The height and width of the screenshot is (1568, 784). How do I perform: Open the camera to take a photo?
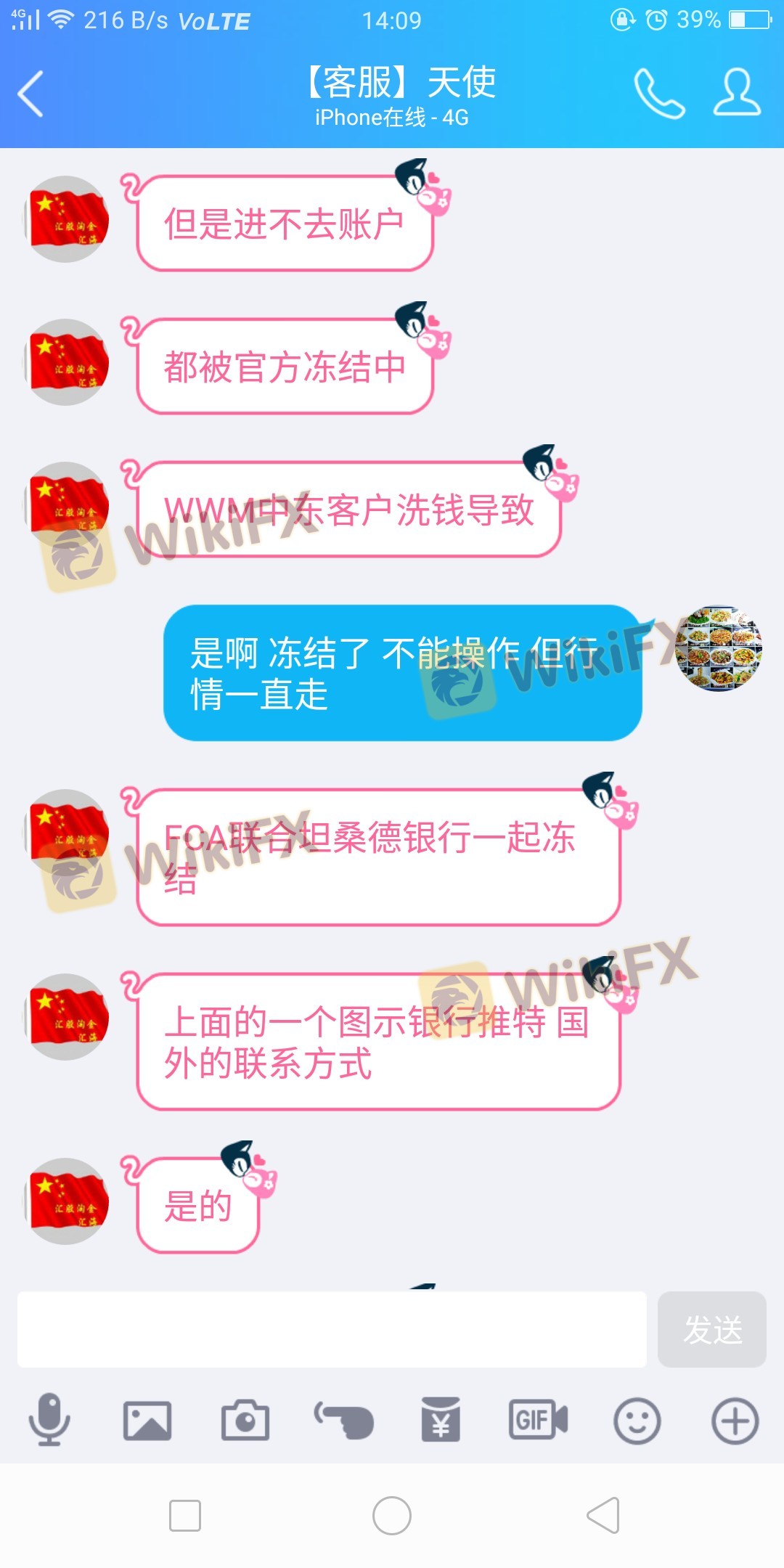[x=245, y=1420]
